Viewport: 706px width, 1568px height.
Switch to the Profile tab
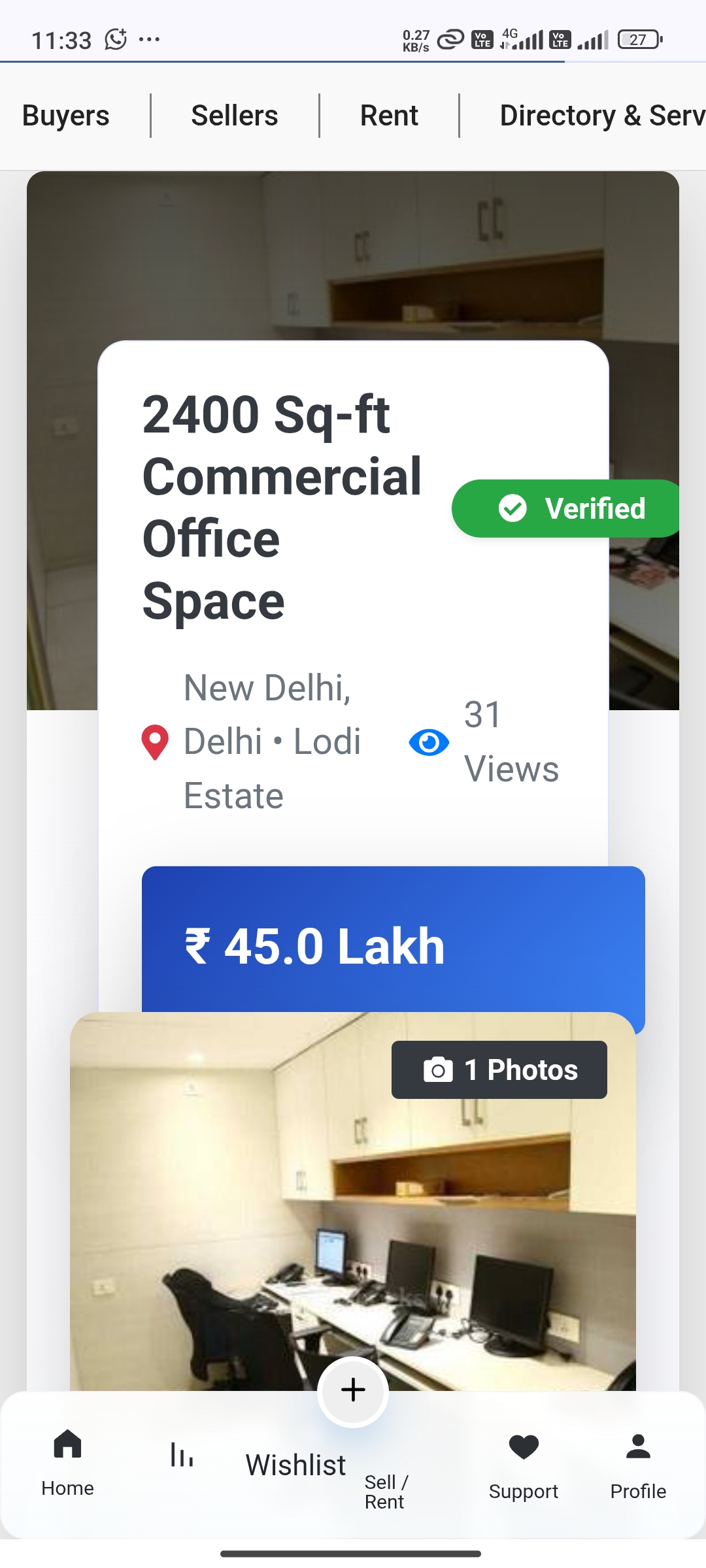(638, 1465)
